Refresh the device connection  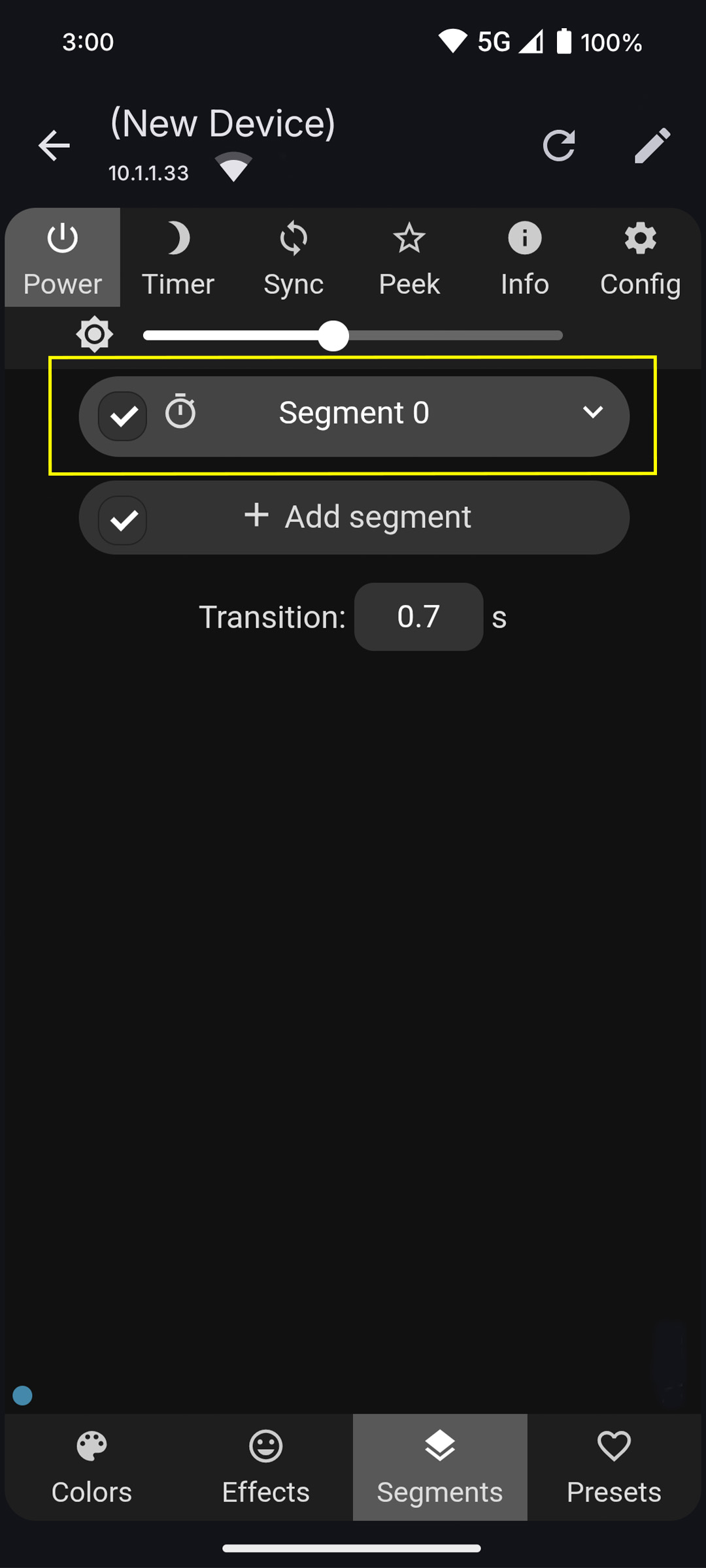[559, 145]
